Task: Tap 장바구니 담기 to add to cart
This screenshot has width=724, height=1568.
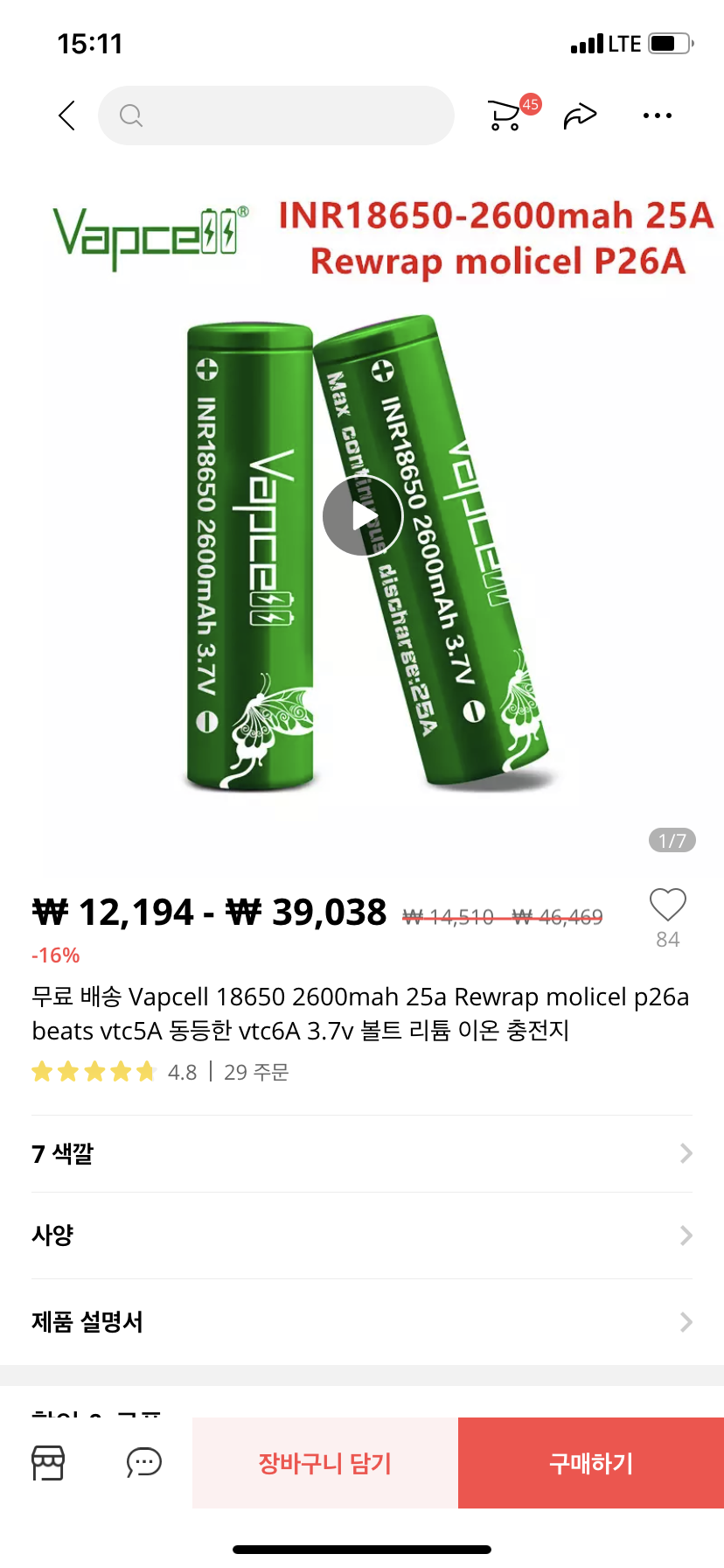Action: 325,1463
